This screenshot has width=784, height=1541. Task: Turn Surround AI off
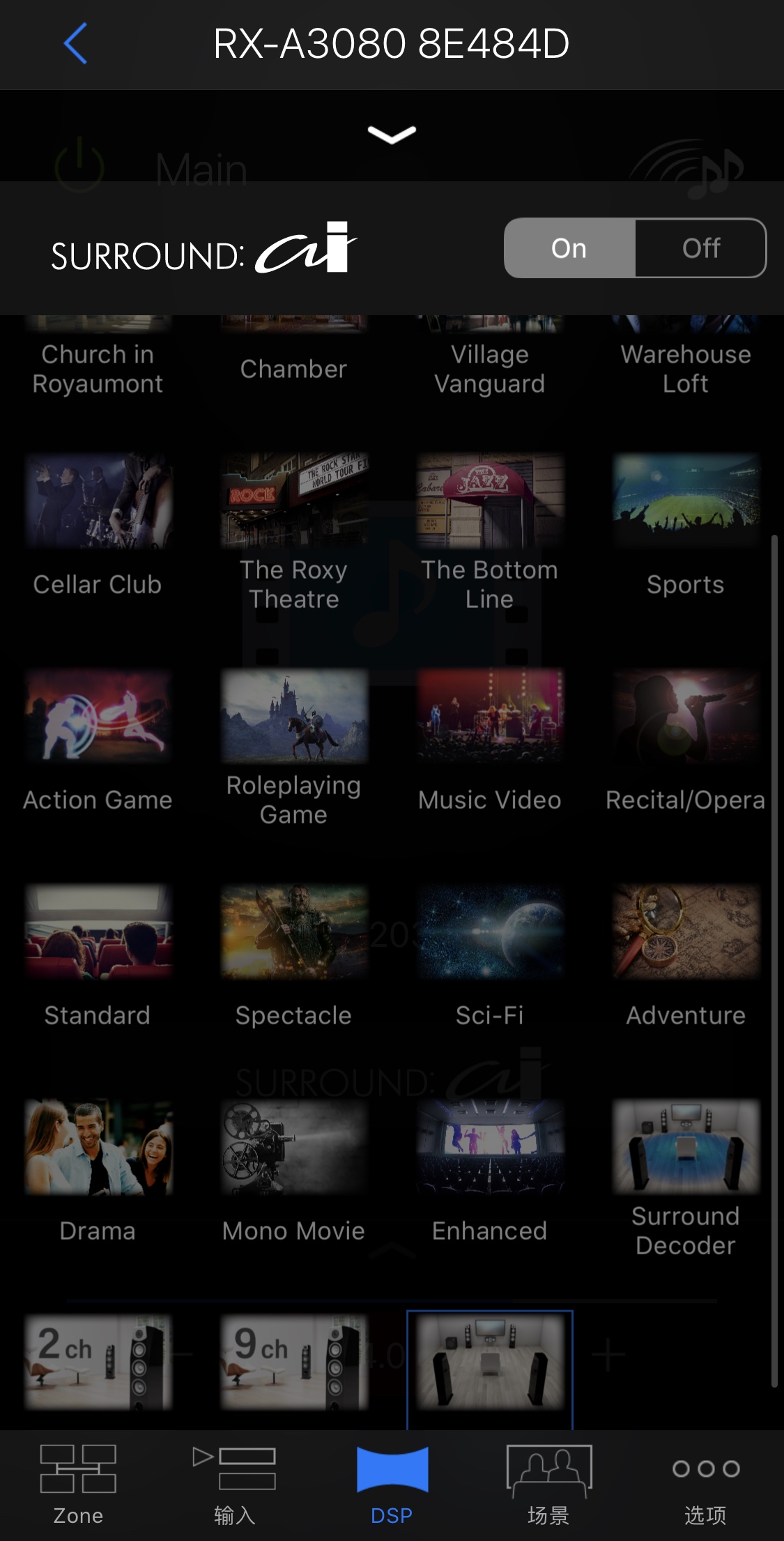[x=700, y=248]
